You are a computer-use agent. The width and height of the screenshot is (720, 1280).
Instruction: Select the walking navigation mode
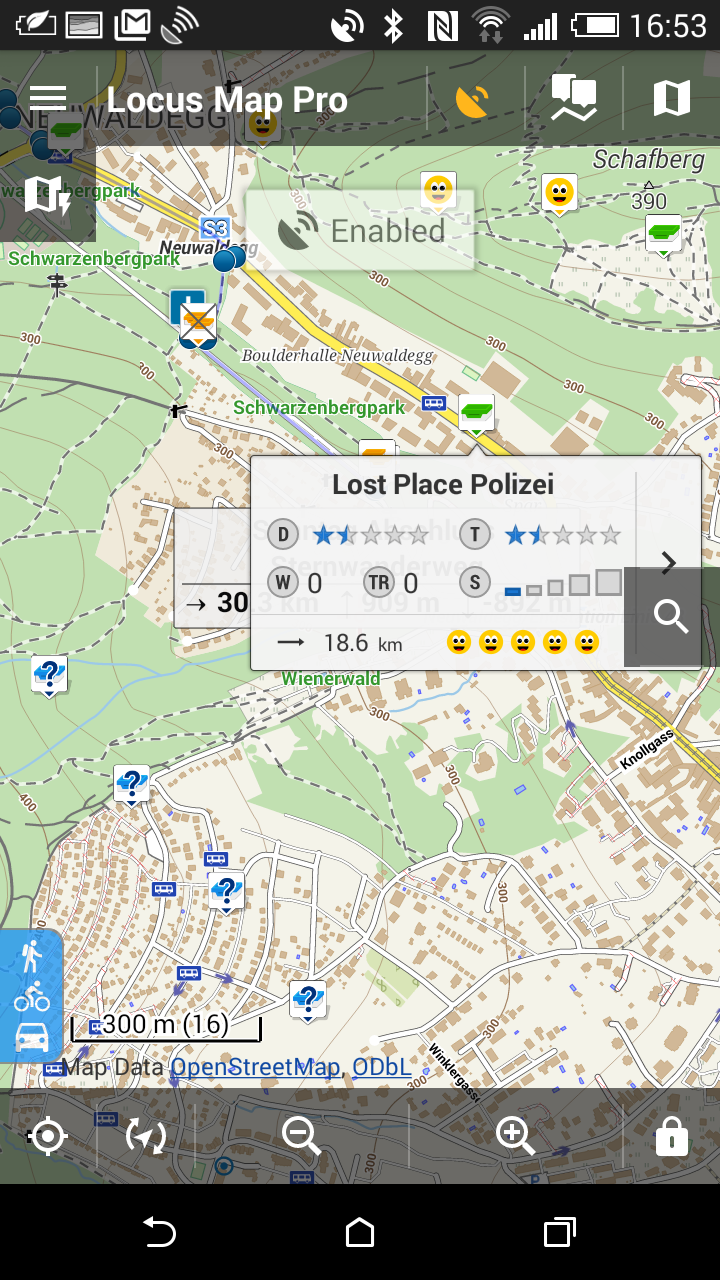[x=31, y=957]
